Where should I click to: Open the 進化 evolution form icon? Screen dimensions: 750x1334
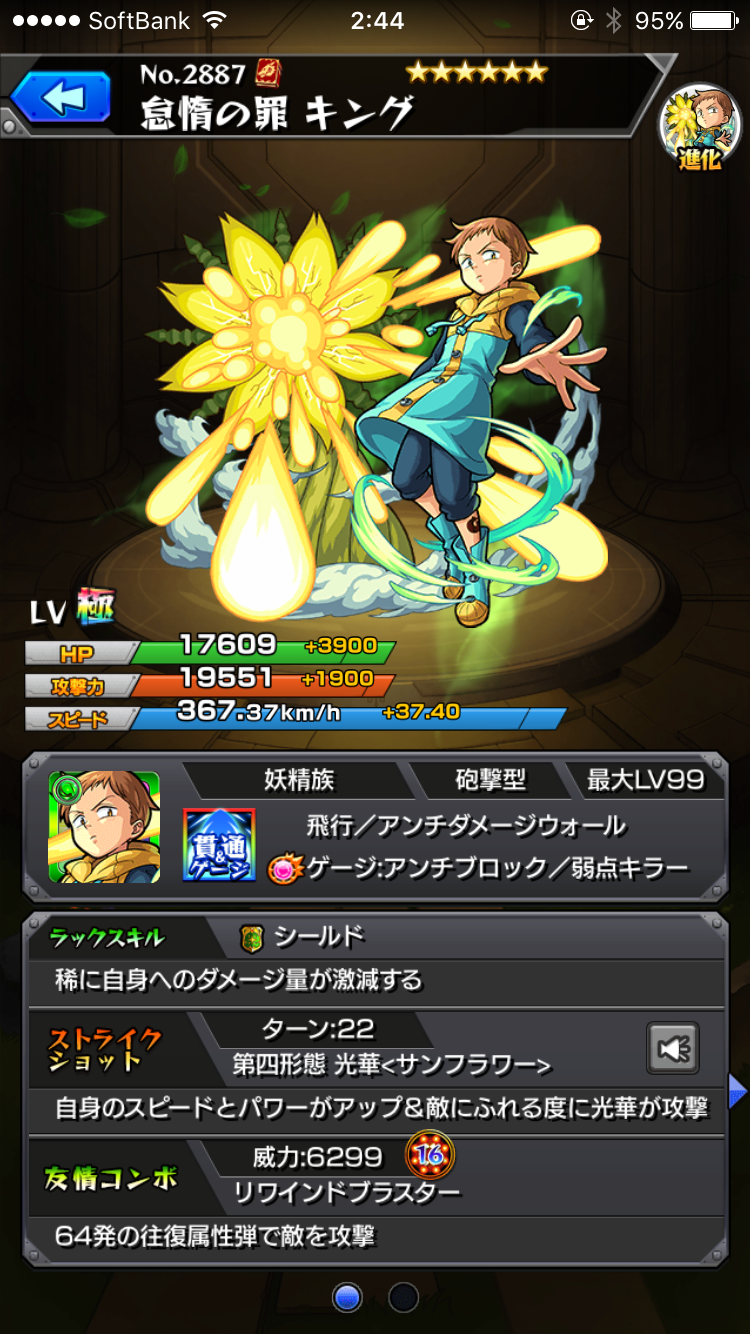699,128
